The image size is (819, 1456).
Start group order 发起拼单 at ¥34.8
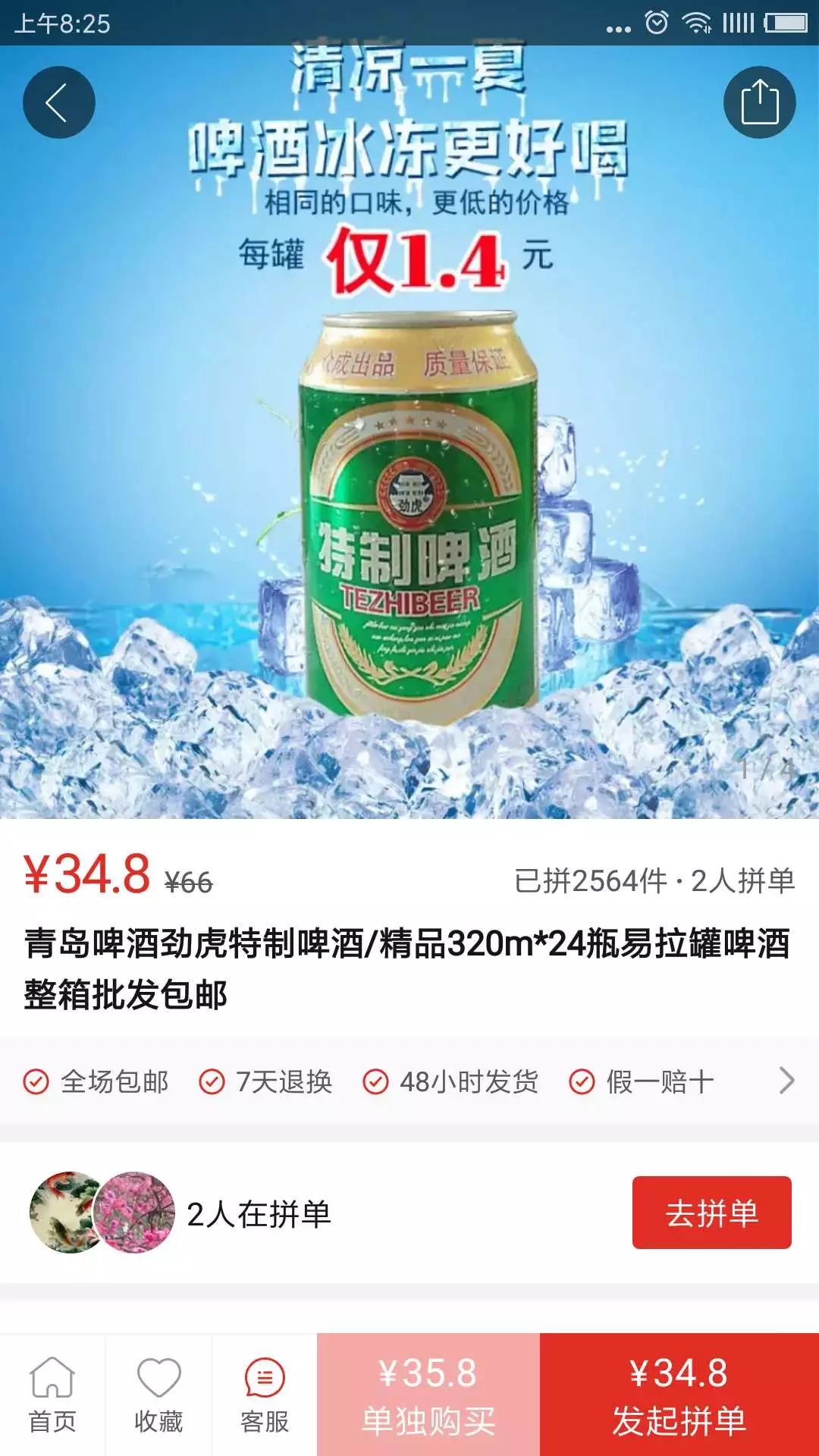679,1395
